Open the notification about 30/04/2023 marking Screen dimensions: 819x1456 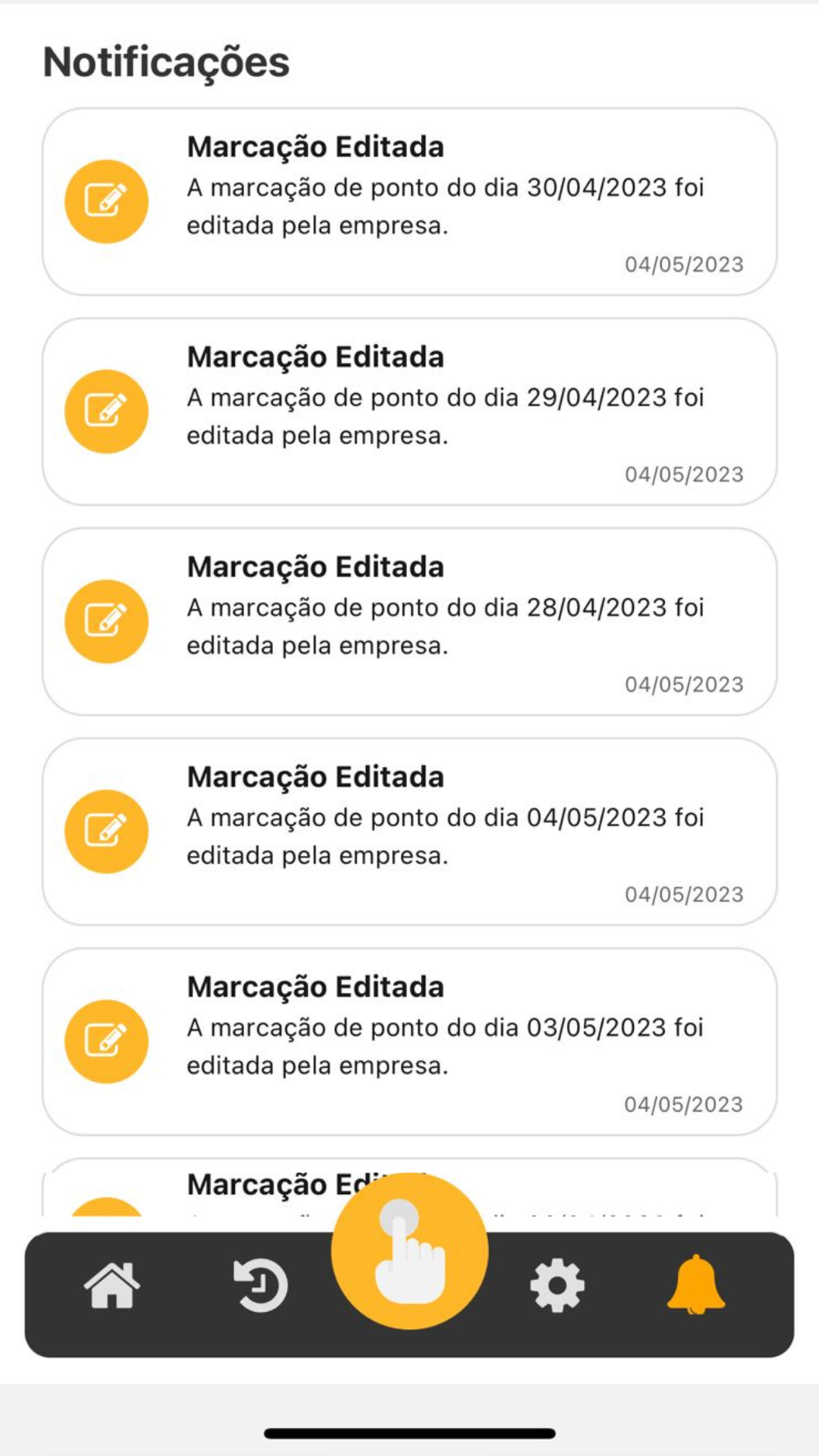[x=409, y=201]
